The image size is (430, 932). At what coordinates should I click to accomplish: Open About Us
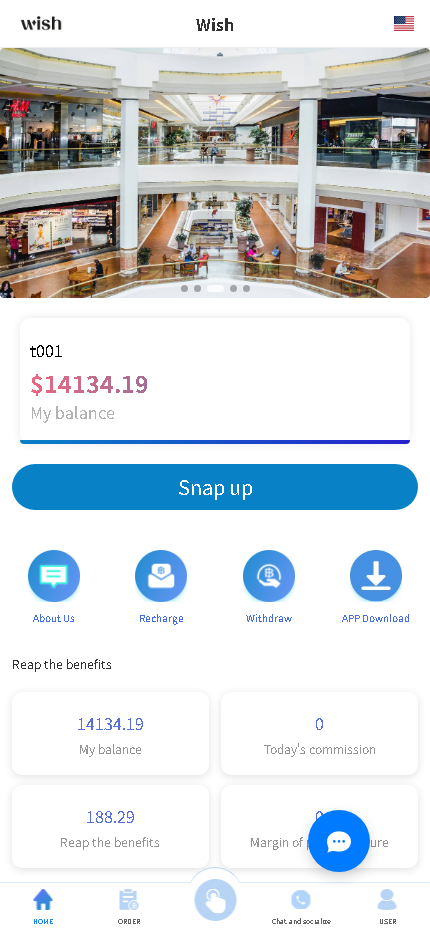(x=54, y=586)
